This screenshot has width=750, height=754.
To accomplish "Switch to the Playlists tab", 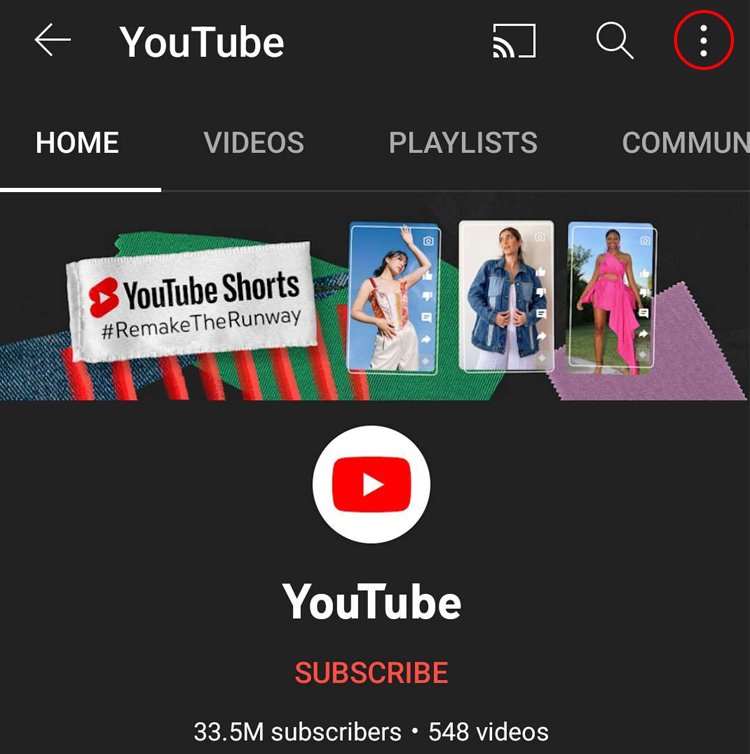I will pyautogui.click(x=463, y=143).
